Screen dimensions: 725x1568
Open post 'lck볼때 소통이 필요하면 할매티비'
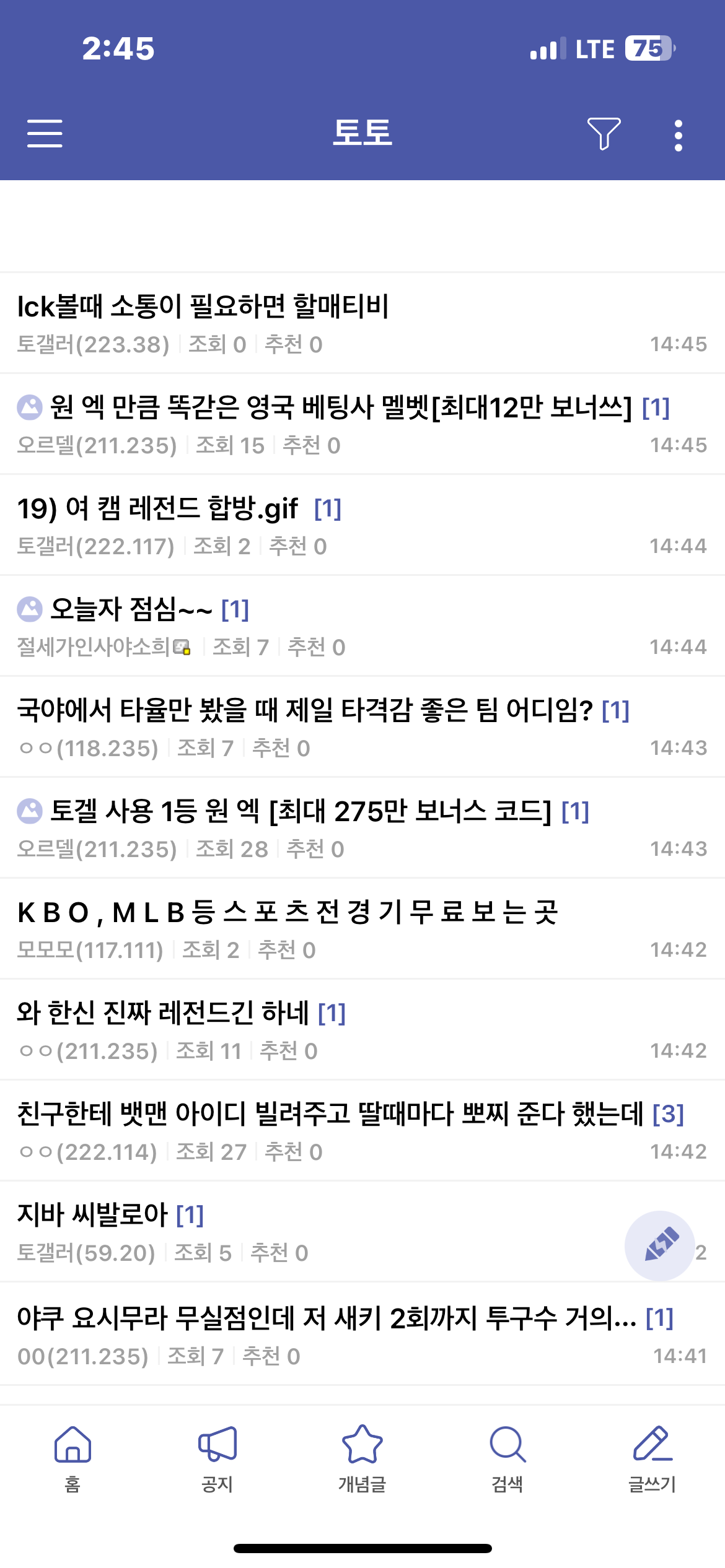click(x=203, y=307)
